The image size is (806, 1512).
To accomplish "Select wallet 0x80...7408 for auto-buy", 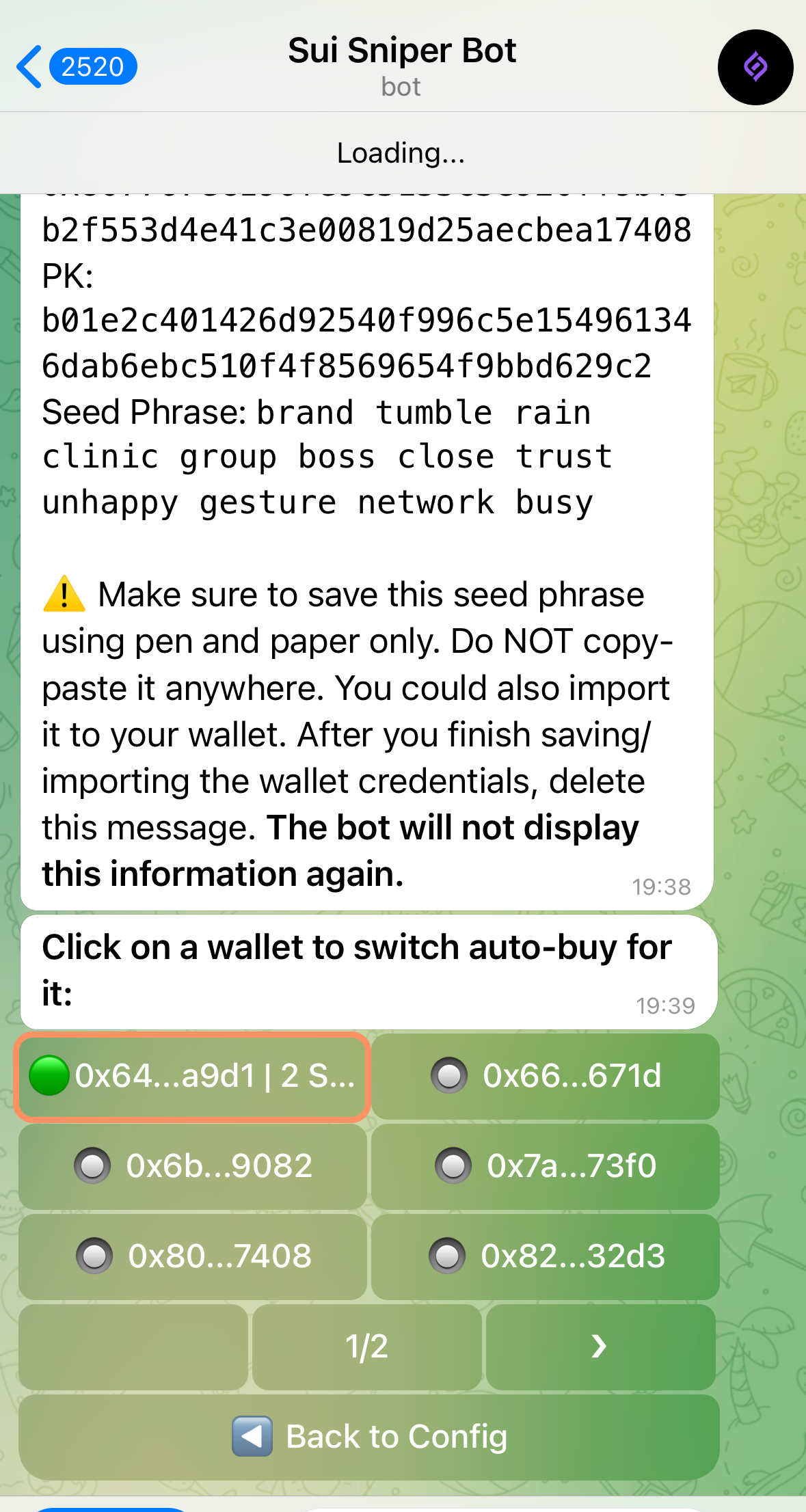I will pos(193,1256).
